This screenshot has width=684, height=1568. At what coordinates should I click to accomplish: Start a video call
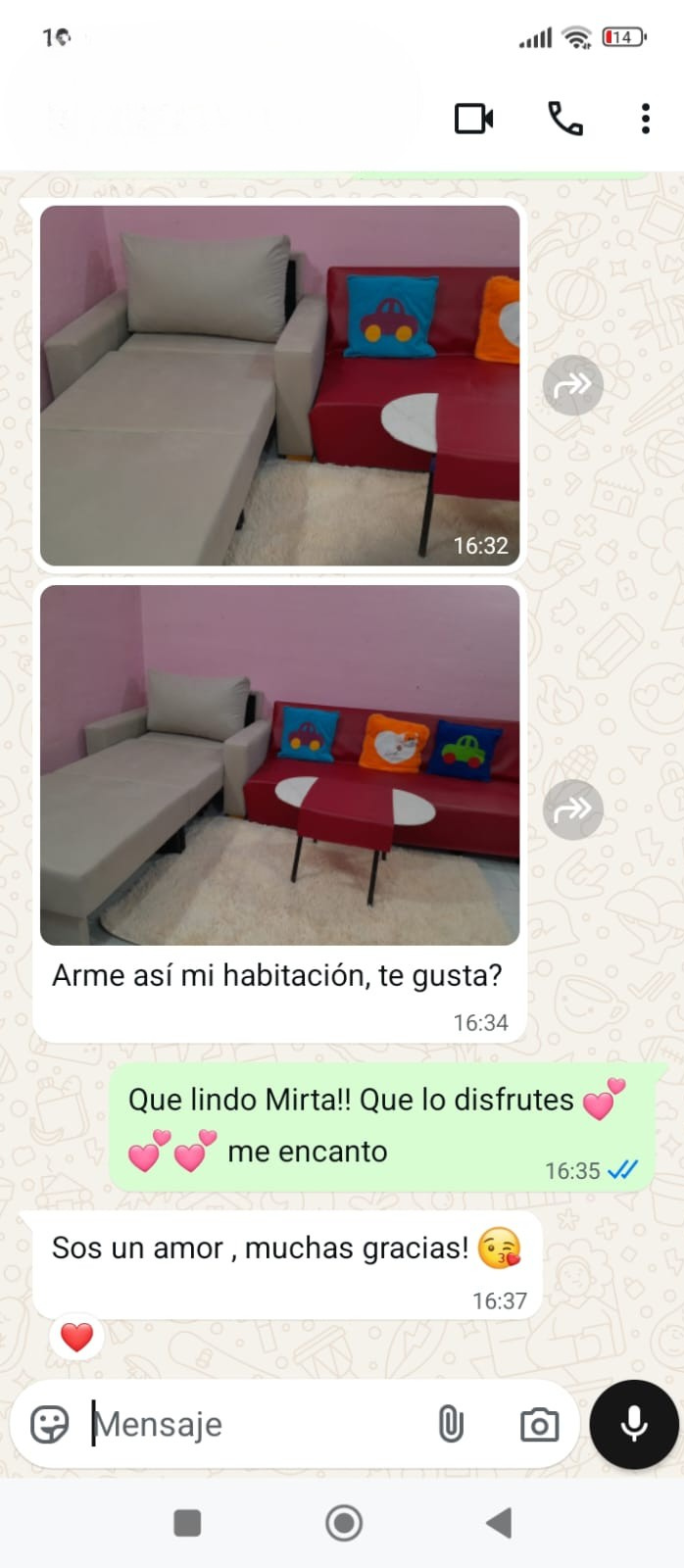click(474, 119)
